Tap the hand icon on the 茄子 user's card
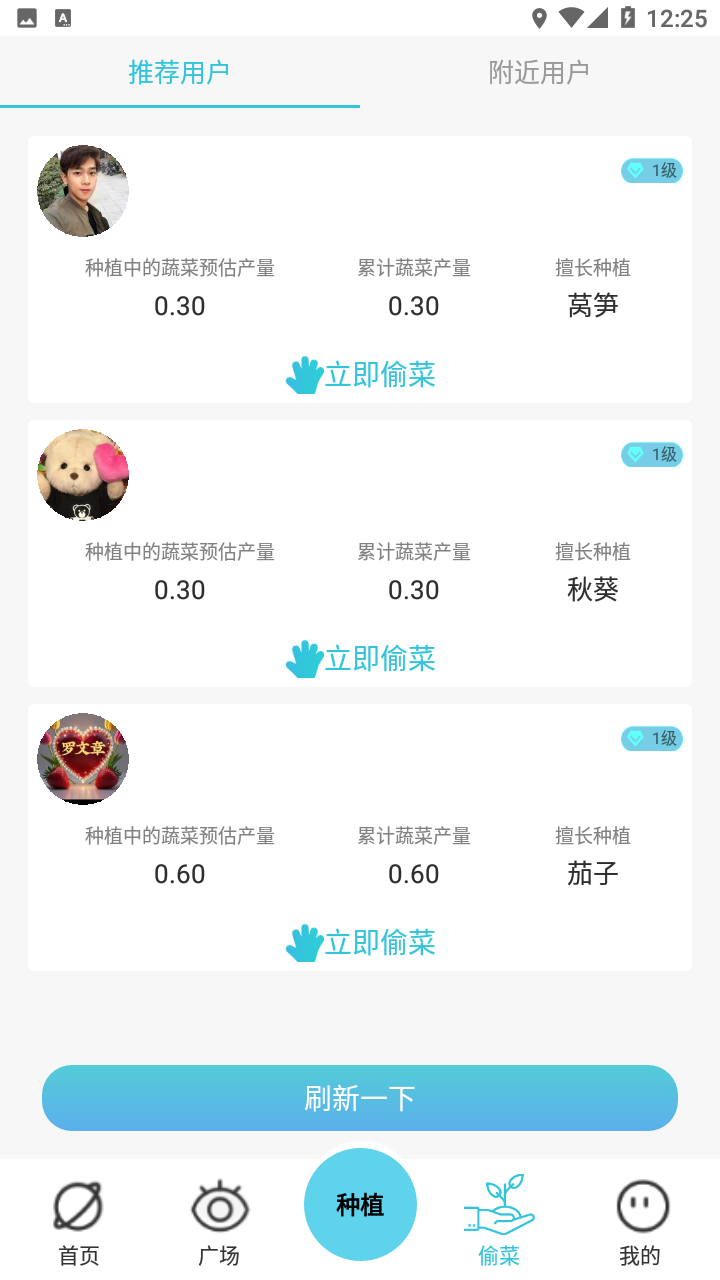The width and height of the screenshot is (720, 1280). [303, 942]
